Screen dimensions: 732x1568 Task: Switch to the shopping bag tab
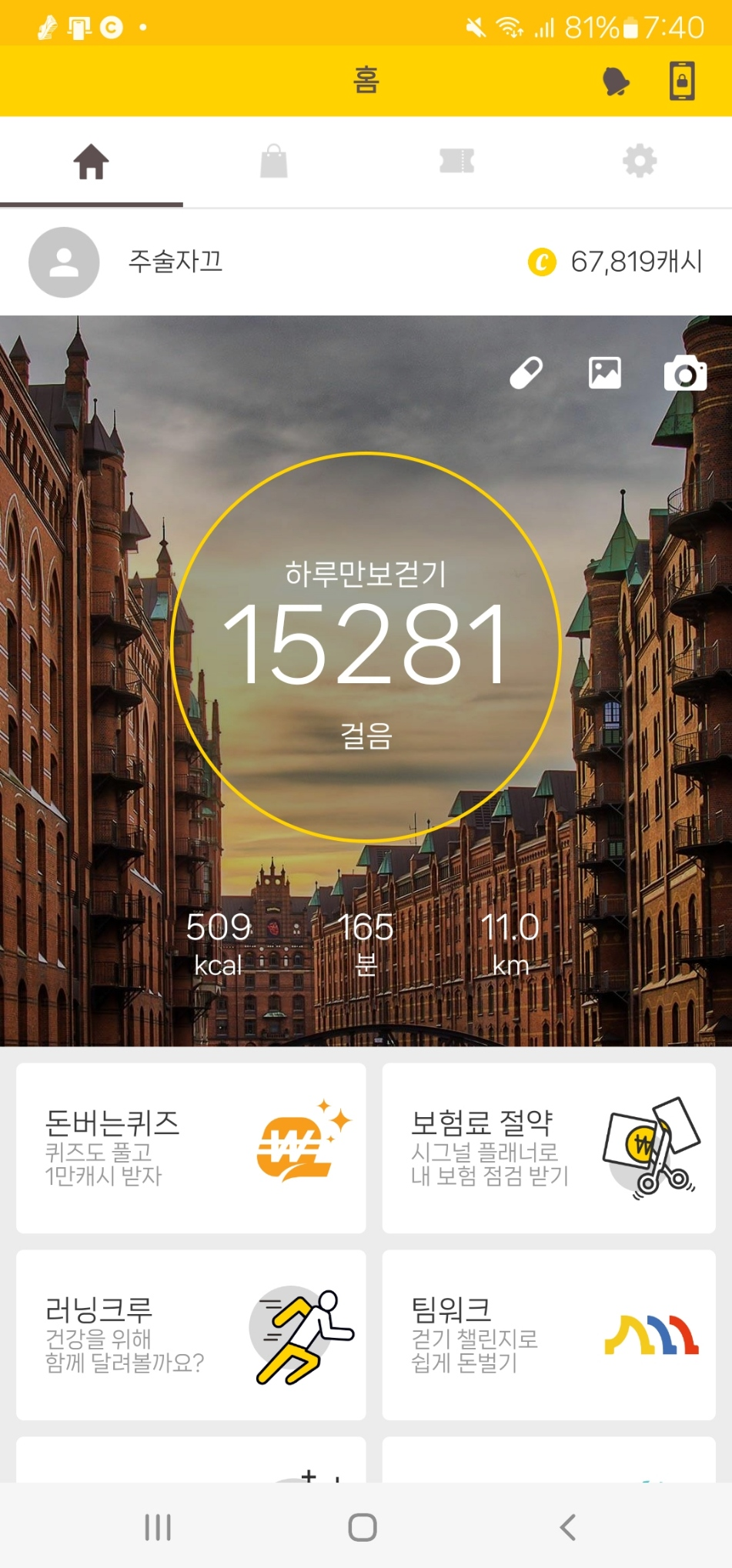273,162
